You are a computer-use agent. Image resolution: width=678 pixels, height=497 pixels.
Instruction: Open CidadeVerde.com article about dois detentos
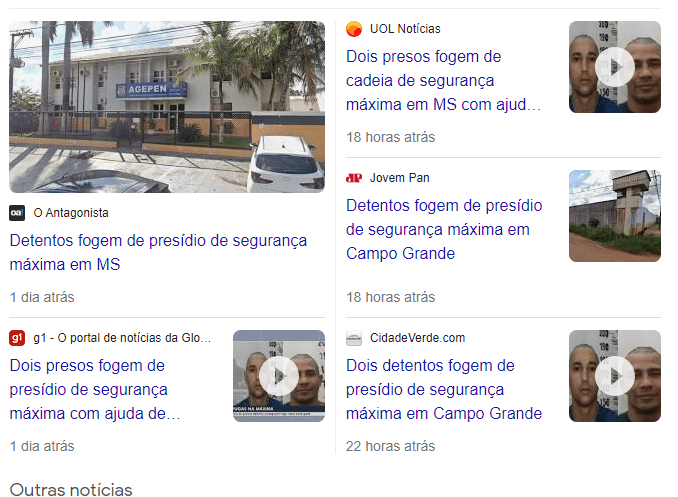pos(444,389)
